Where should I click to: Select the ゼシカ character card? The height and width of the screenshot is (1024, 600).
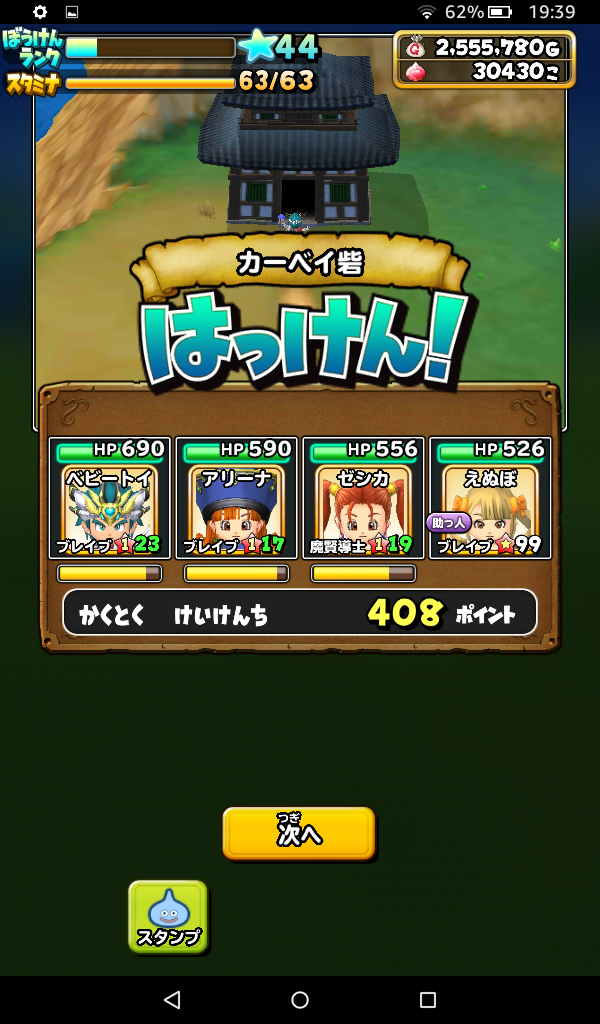363,498
